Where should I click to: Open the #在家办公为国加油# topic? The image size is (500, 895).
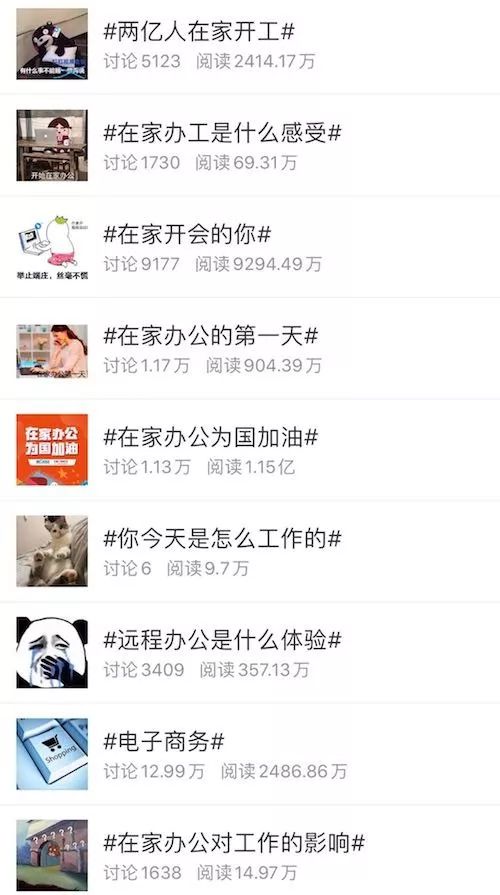(250, 450)
